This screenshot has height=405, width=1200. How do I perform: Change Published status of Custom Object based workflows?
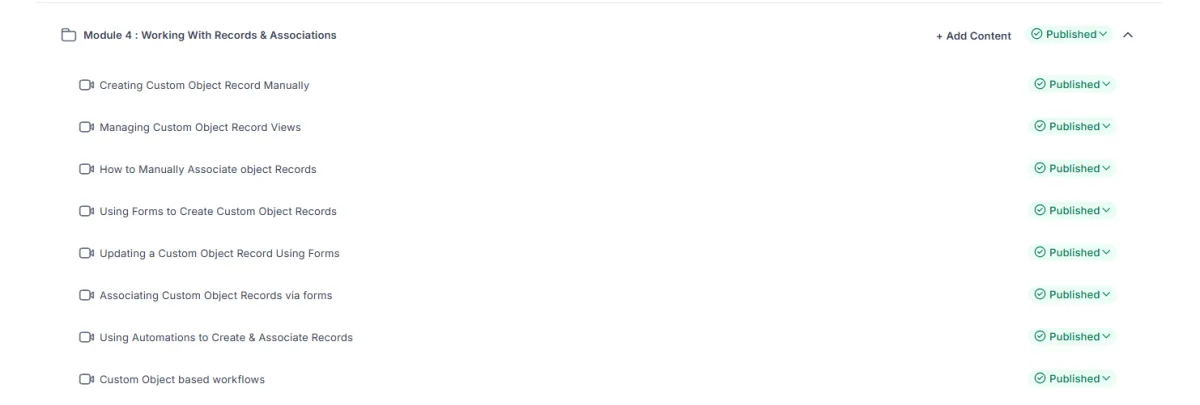[1073, 379]
